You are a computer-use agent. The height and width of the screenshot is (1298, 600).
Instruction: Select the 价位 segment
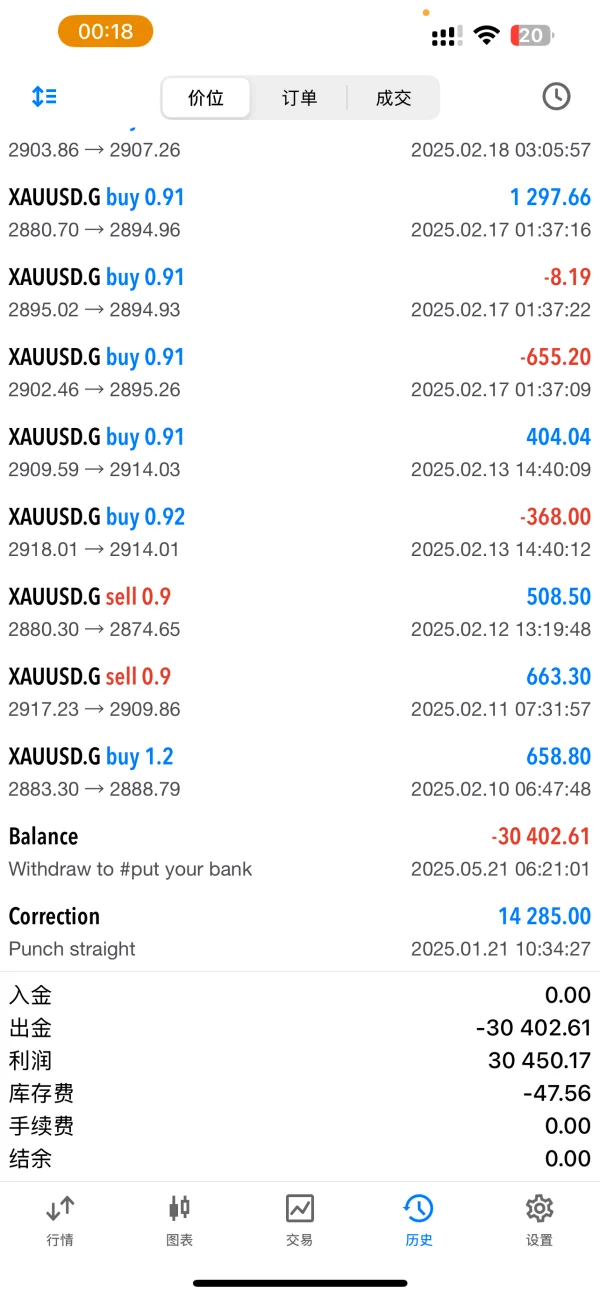(x=206, y=98)
